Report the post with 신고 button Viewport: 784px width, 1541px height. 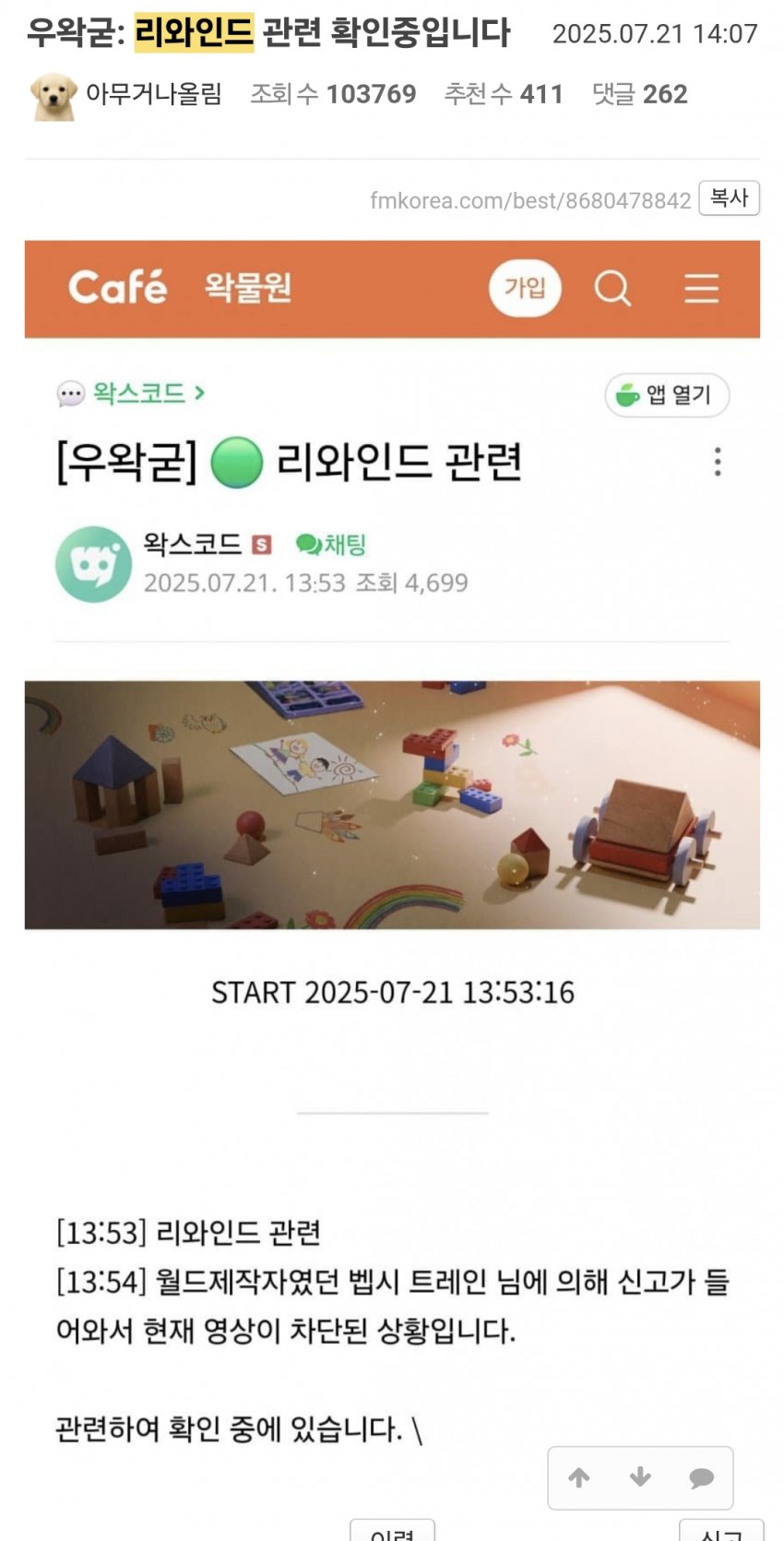coord(720,1532)
